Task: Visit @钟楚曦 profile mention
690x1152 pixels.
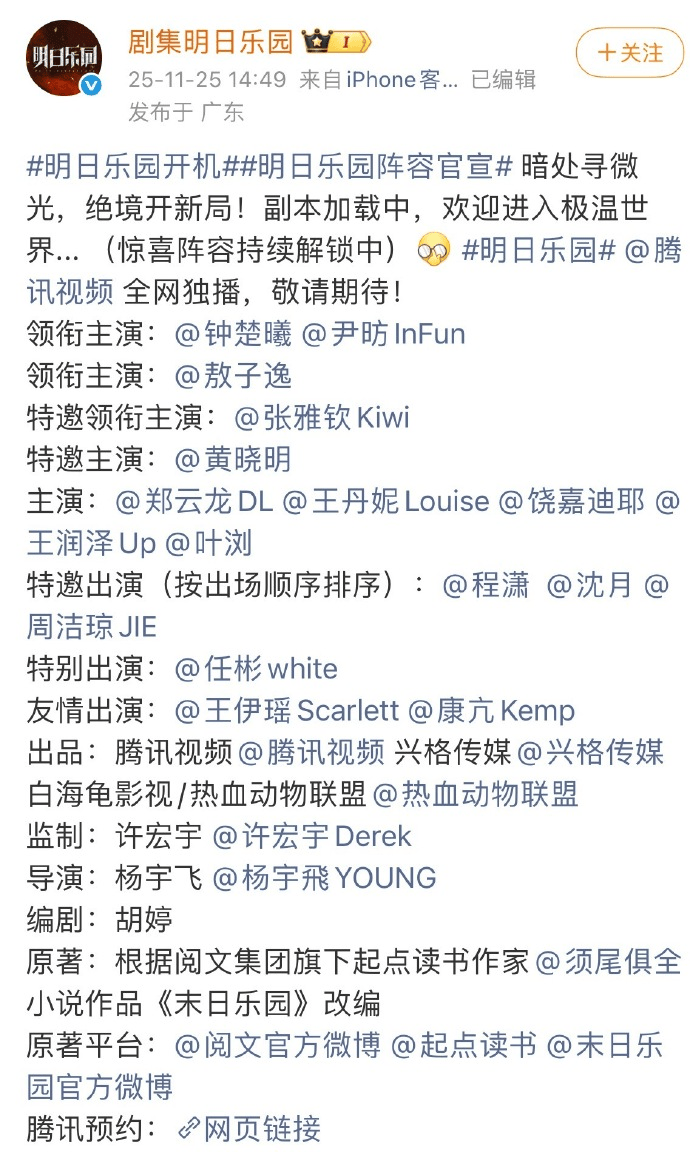Action: (234, 333)
